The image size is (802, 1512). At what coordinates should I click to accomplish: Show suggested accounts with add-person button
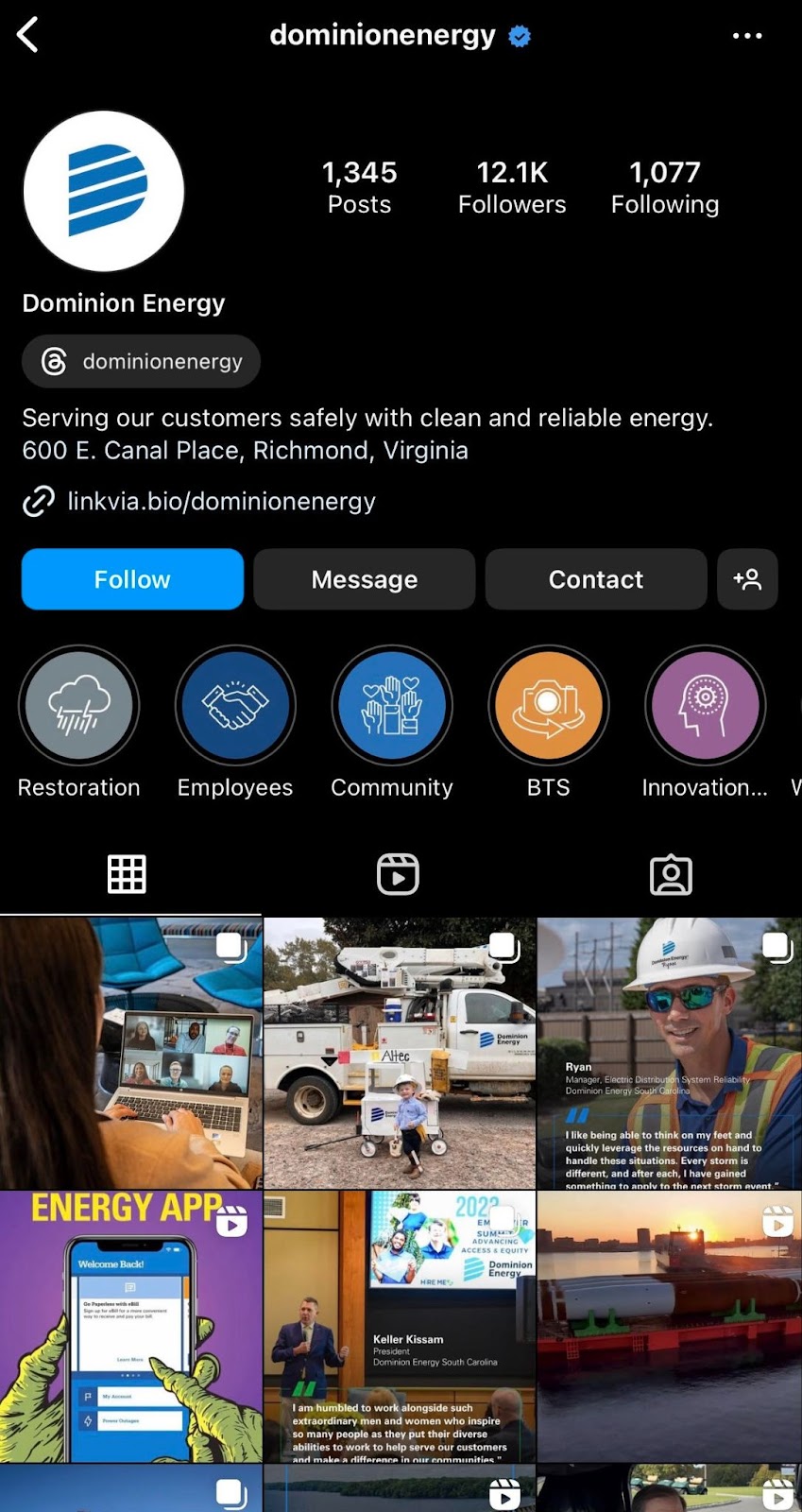click(x=747, y=579)
